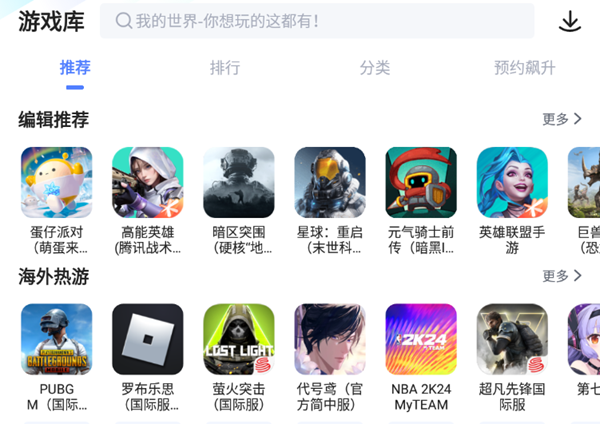Open 暗区突围 game

click(238, 183)
